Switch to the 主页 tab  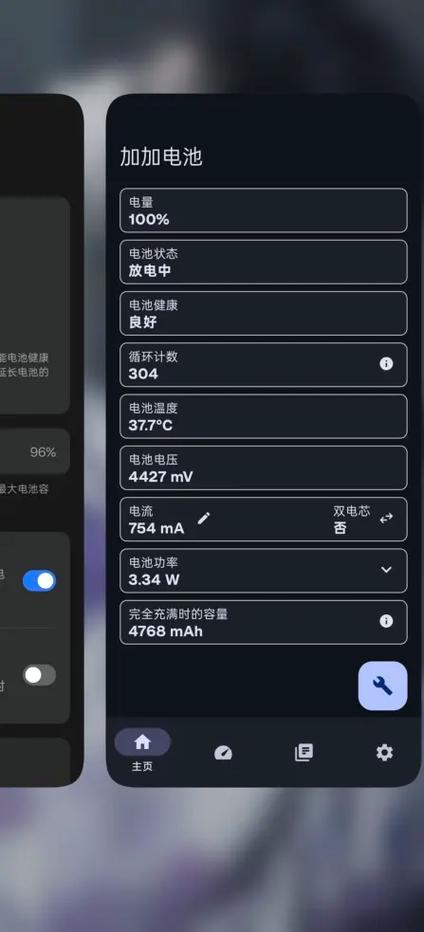coord(142,751)
